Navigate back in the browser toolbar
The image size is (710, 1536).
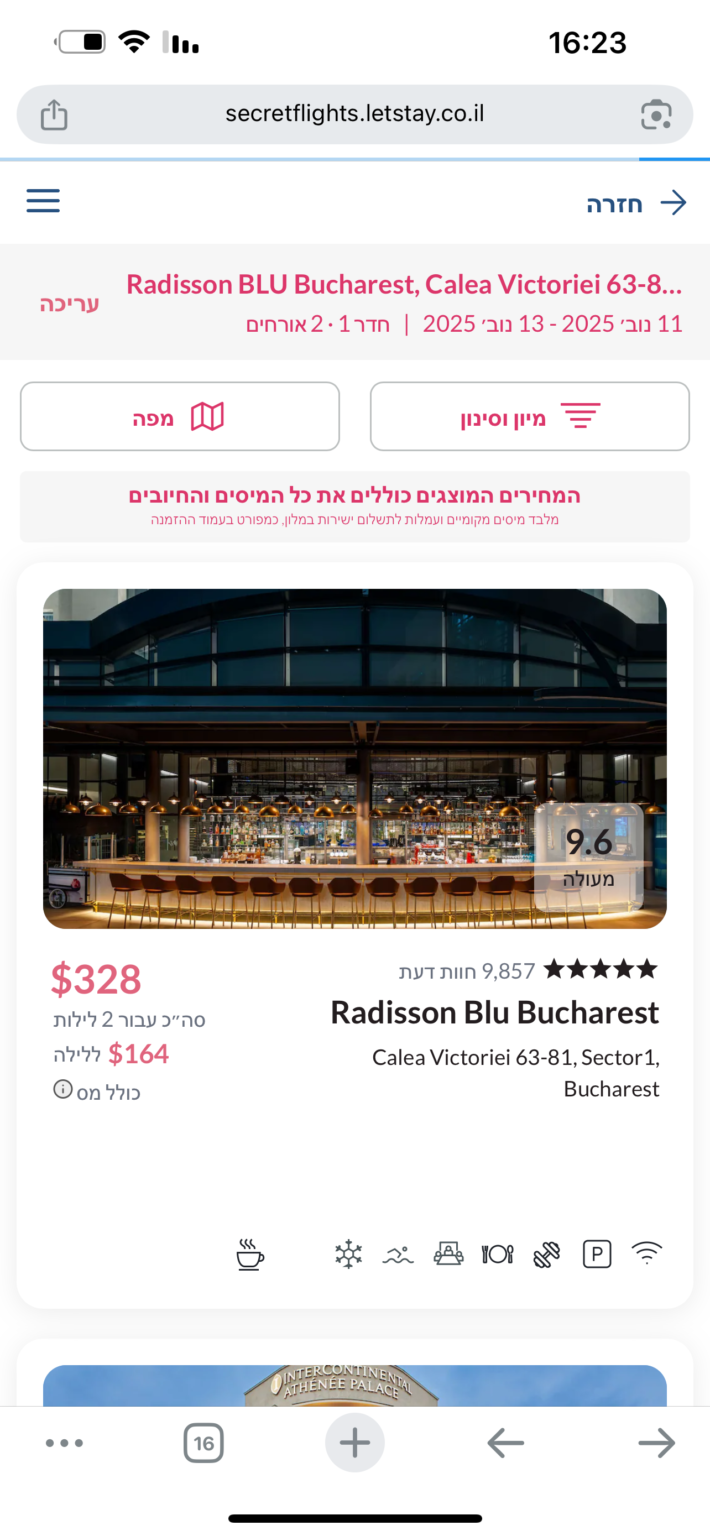click(x=505, y=1443)
